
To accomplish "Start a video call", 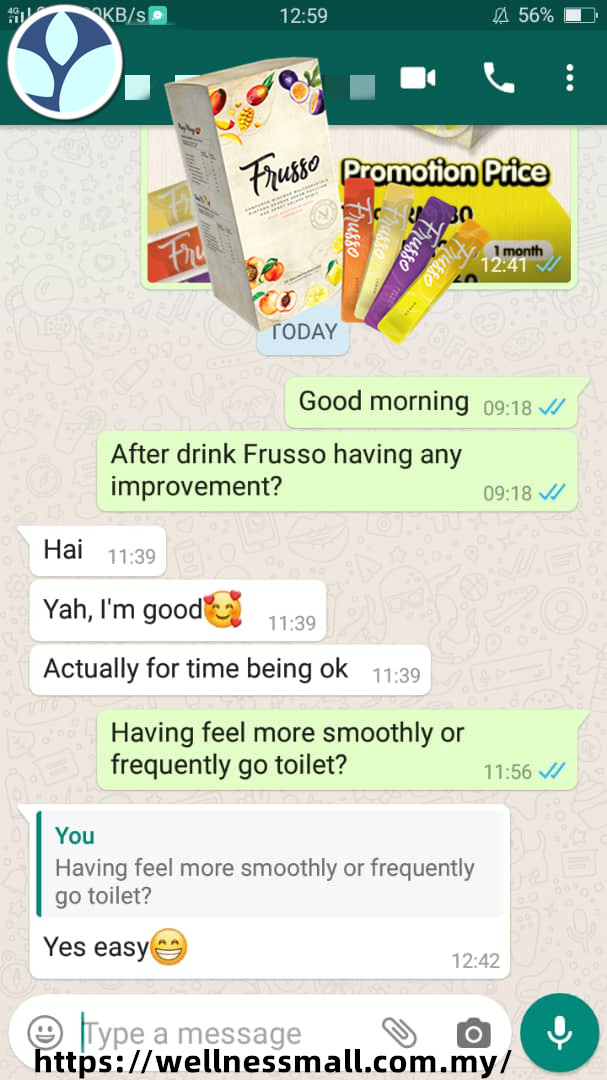I will pyautogui.click(x=418, y=78).
